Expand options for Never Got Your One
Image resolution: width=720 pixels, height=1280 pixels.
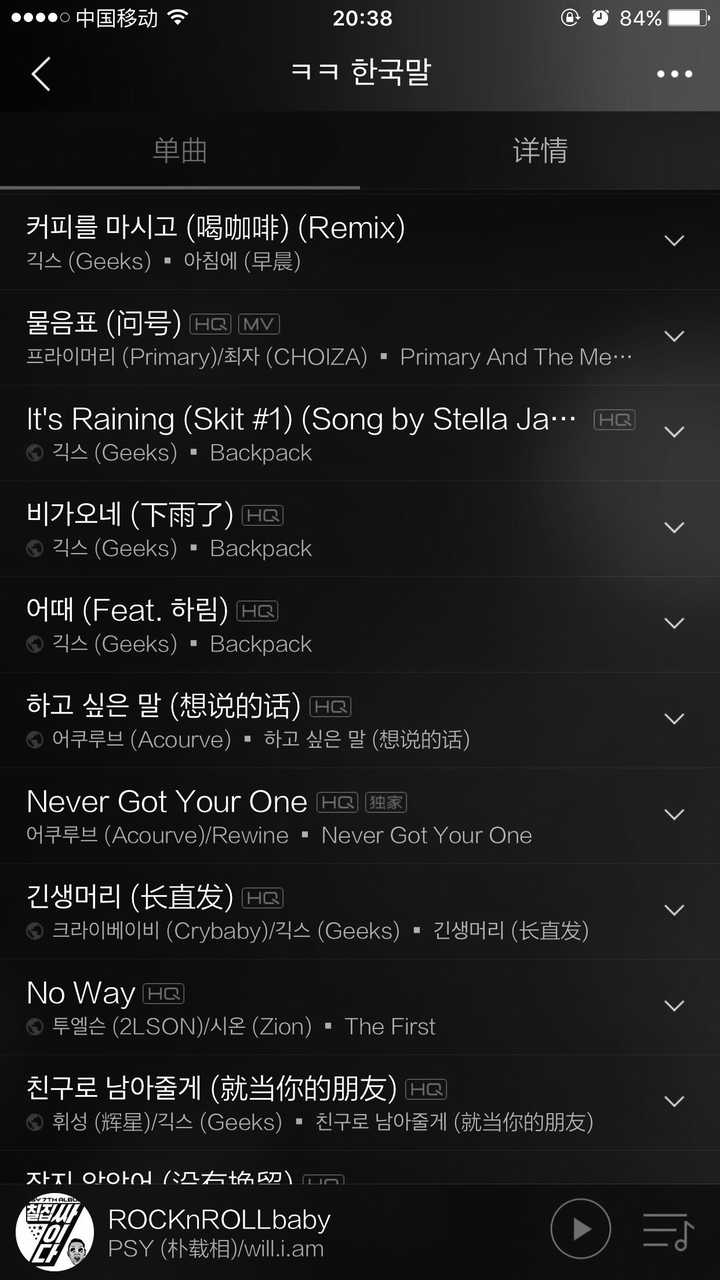coord(674,814)
